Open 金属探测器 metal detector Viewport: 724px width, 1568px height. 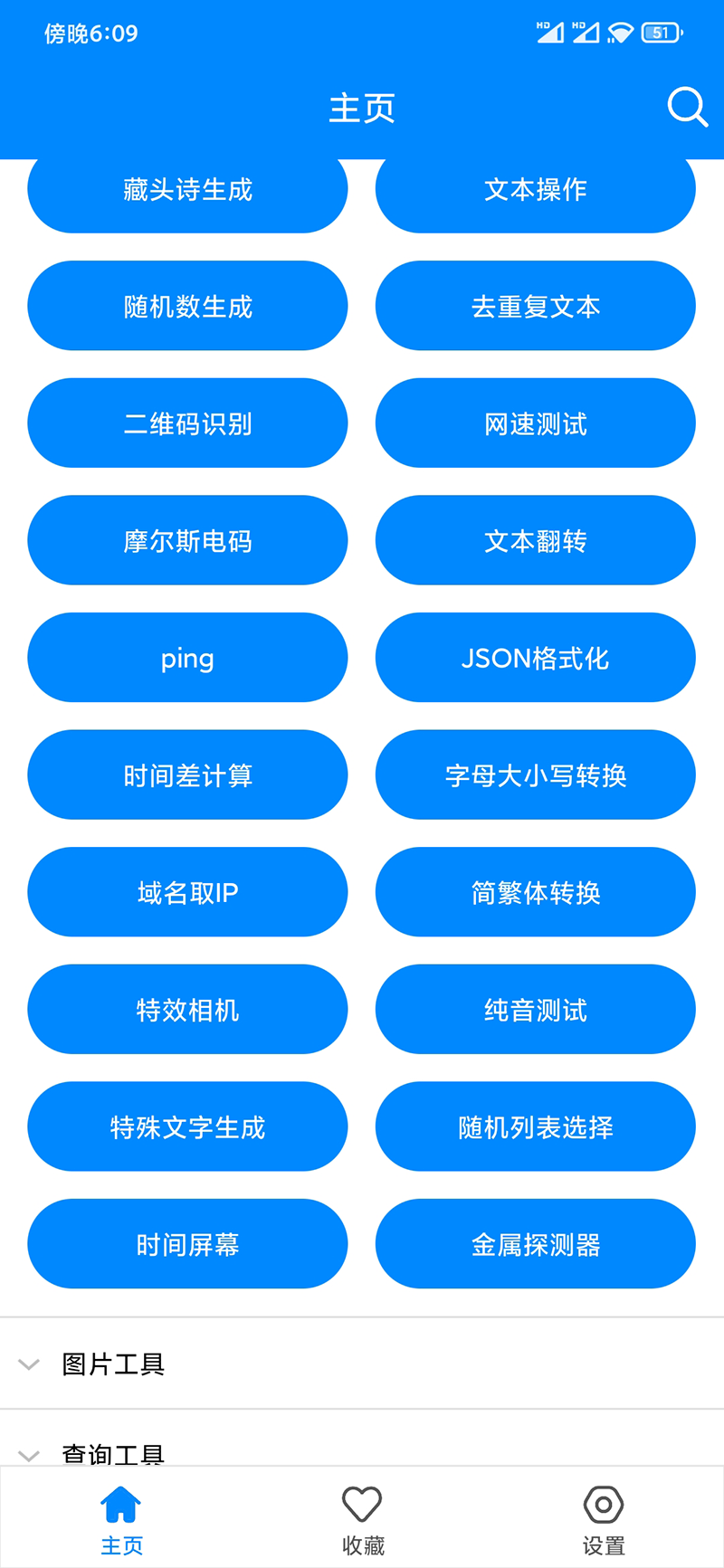[535, 1244]
